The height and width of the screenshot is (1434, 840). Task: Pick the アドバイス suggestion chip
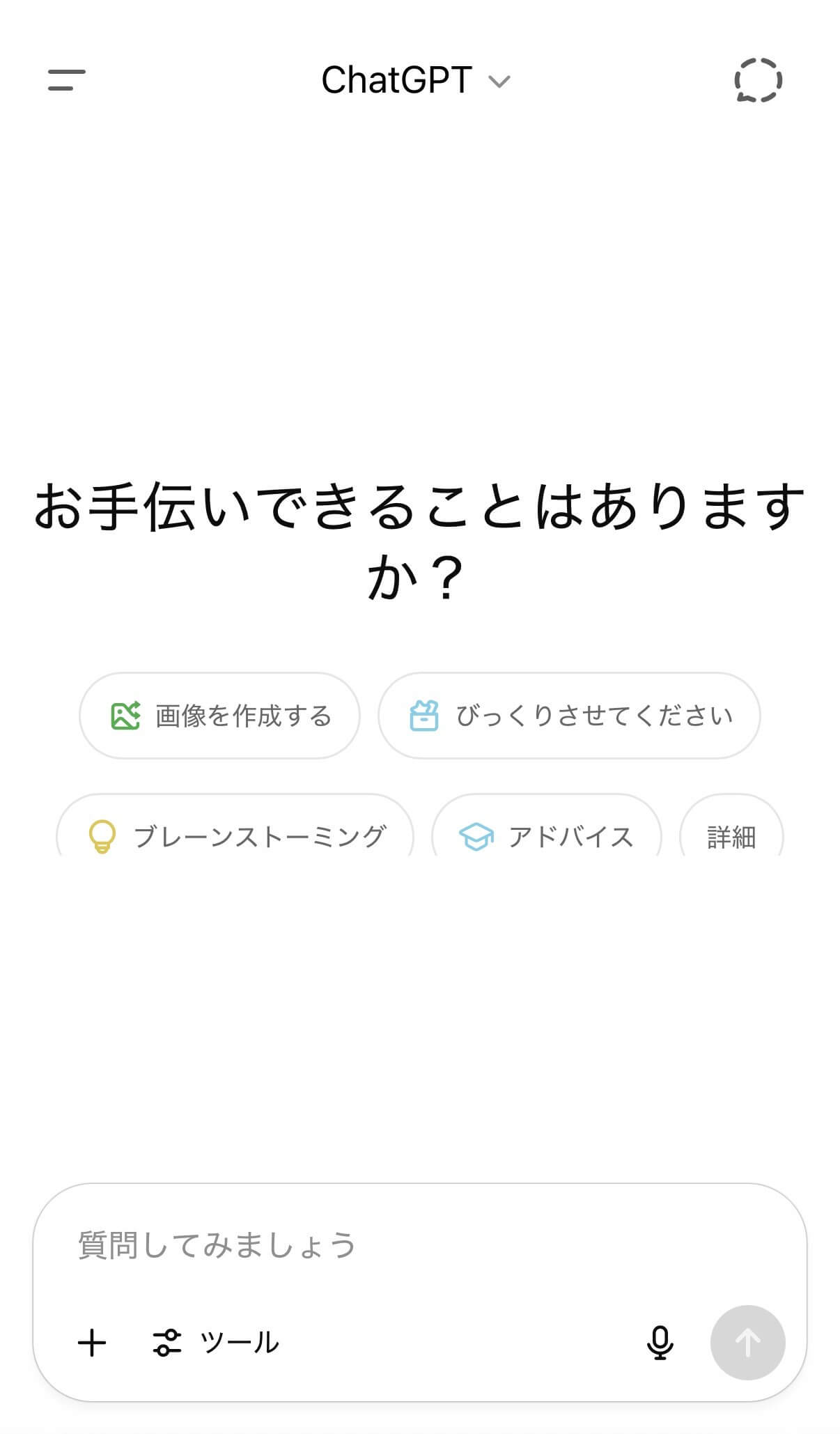[x=546, y=833]
